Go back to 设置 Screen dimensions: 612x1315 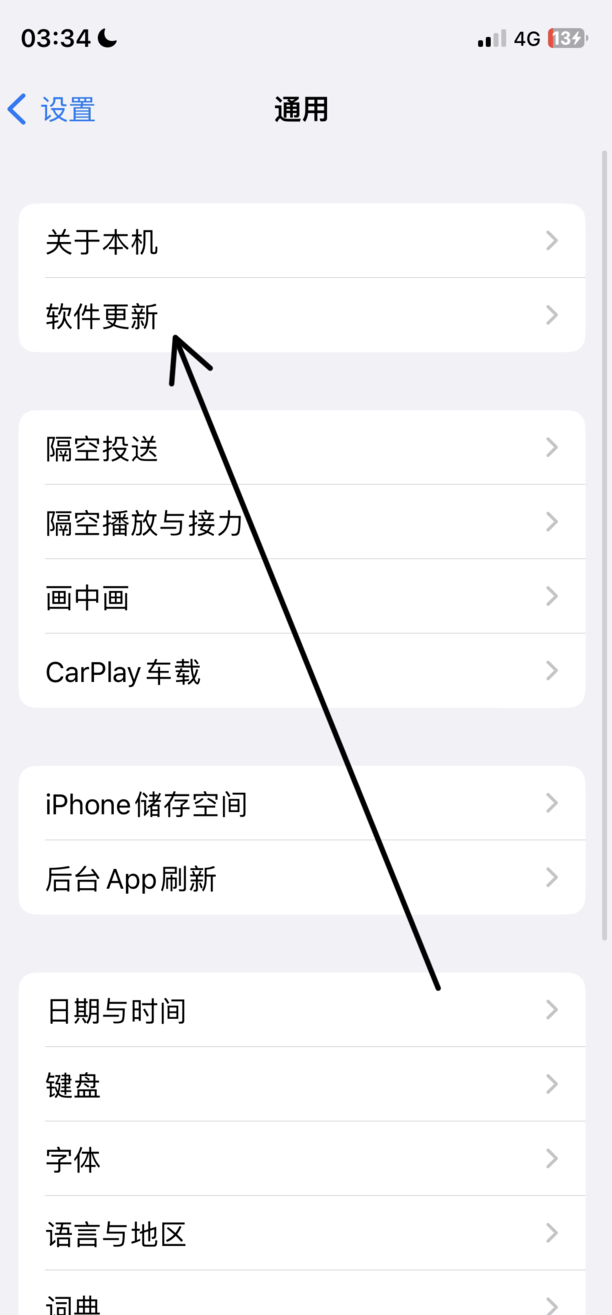[x=52, y=109]
